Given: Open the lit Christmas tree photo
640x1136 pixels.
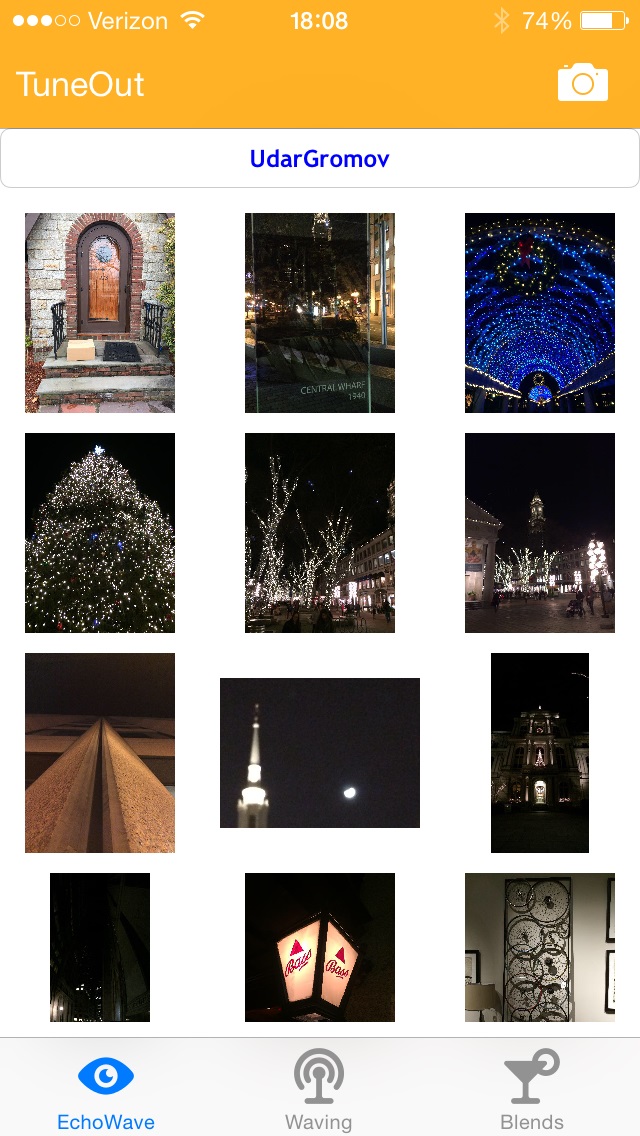Looking at the screenshot, I should point(100,532).
